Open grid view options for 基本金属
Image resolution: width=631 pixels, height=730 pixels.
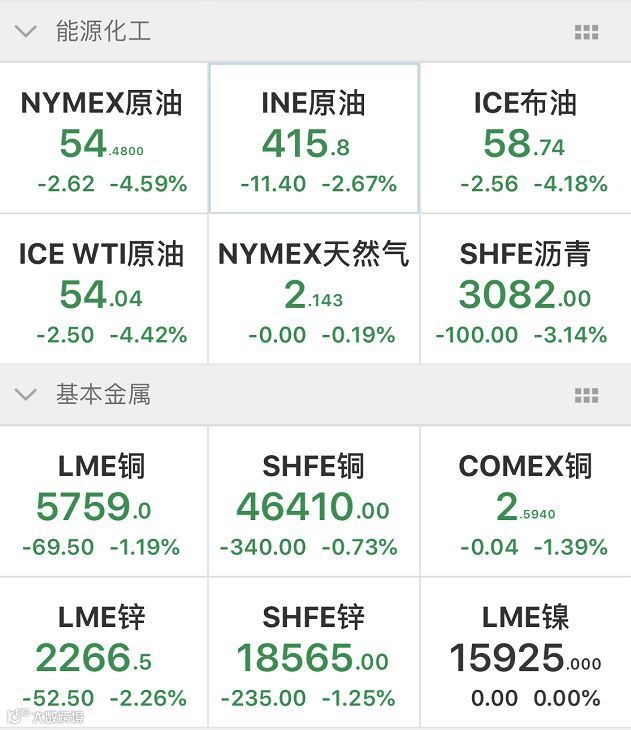[586, 396]
